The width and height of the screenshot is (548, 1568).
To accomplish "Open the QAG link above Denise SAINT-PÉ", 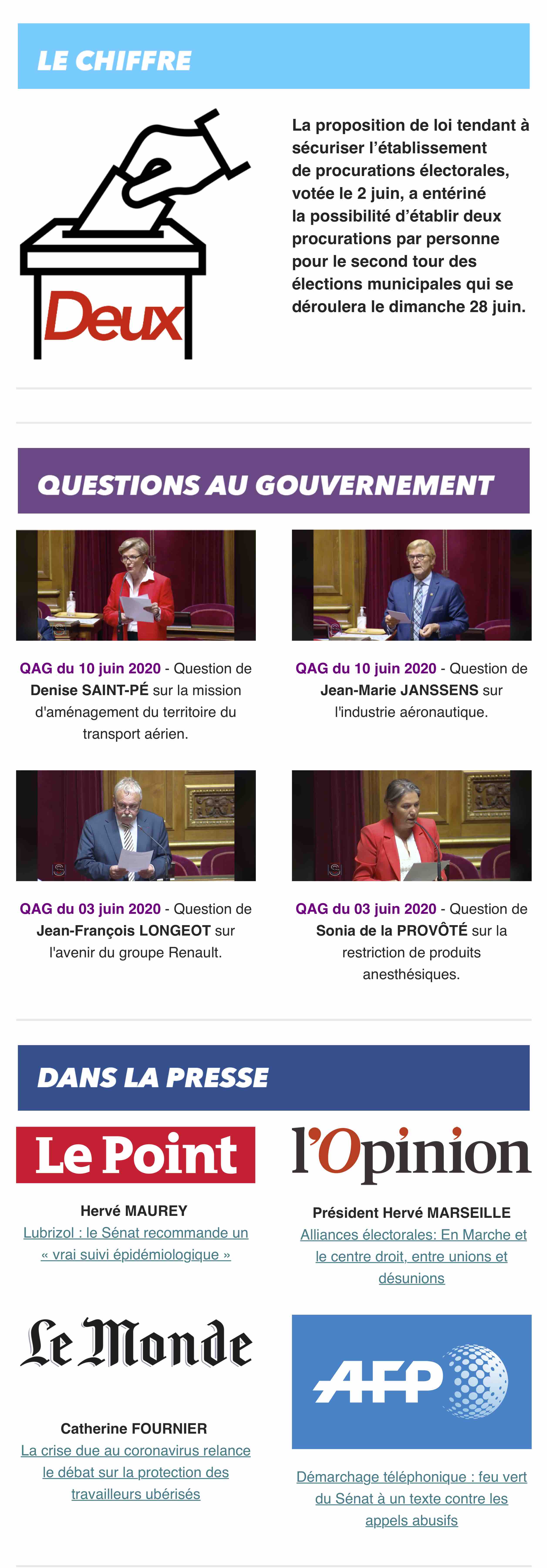I will coord(90,668).
